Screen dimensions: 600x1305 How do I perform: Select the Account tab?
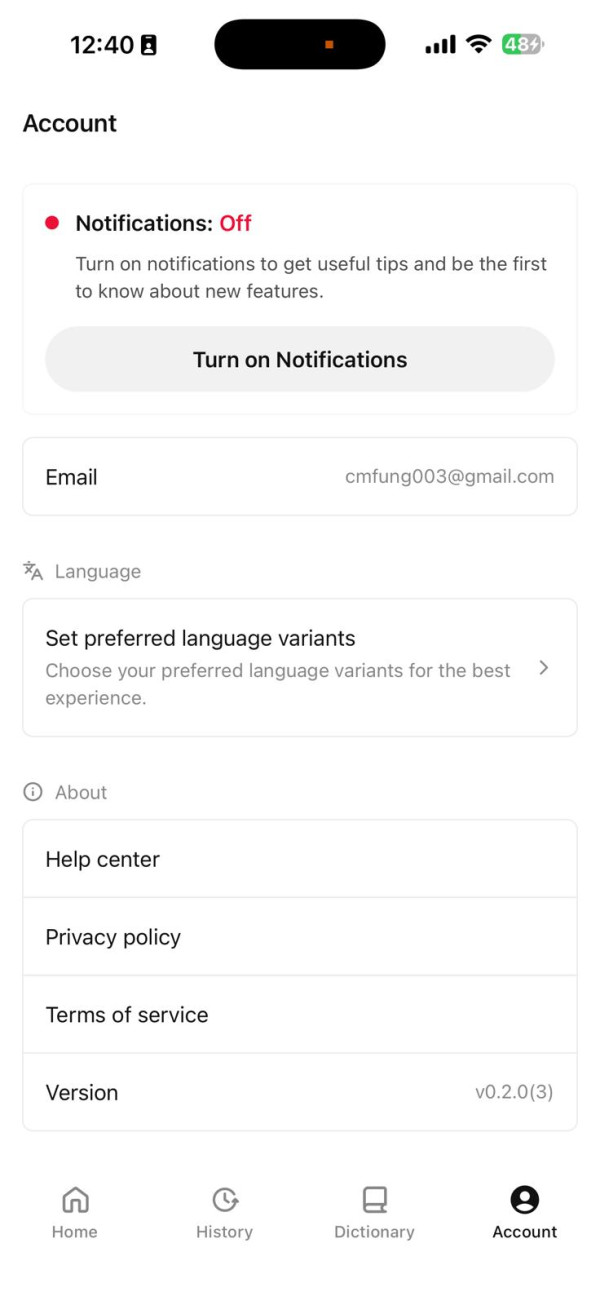coord(524,1212)
